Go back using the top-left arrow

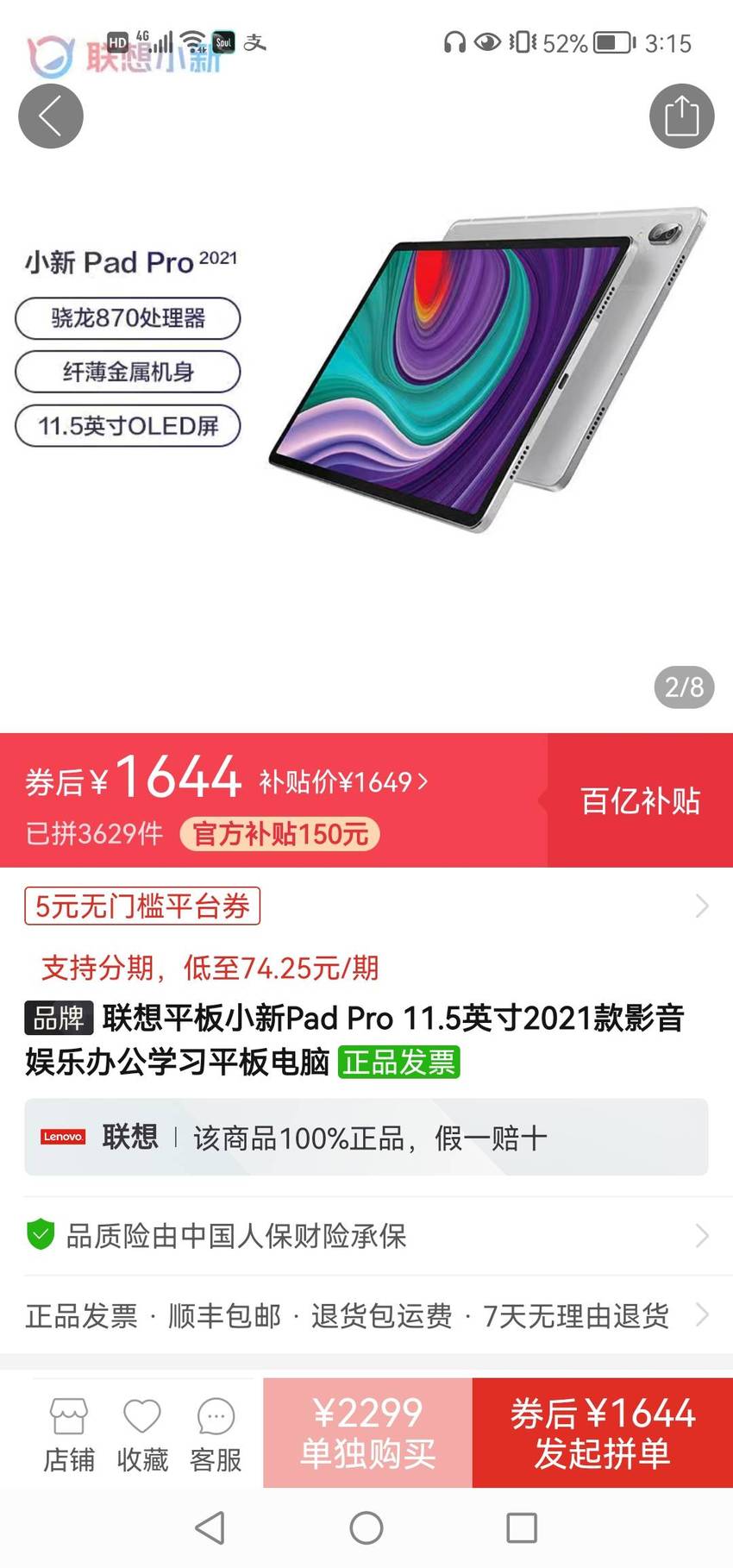click(51, 116)
